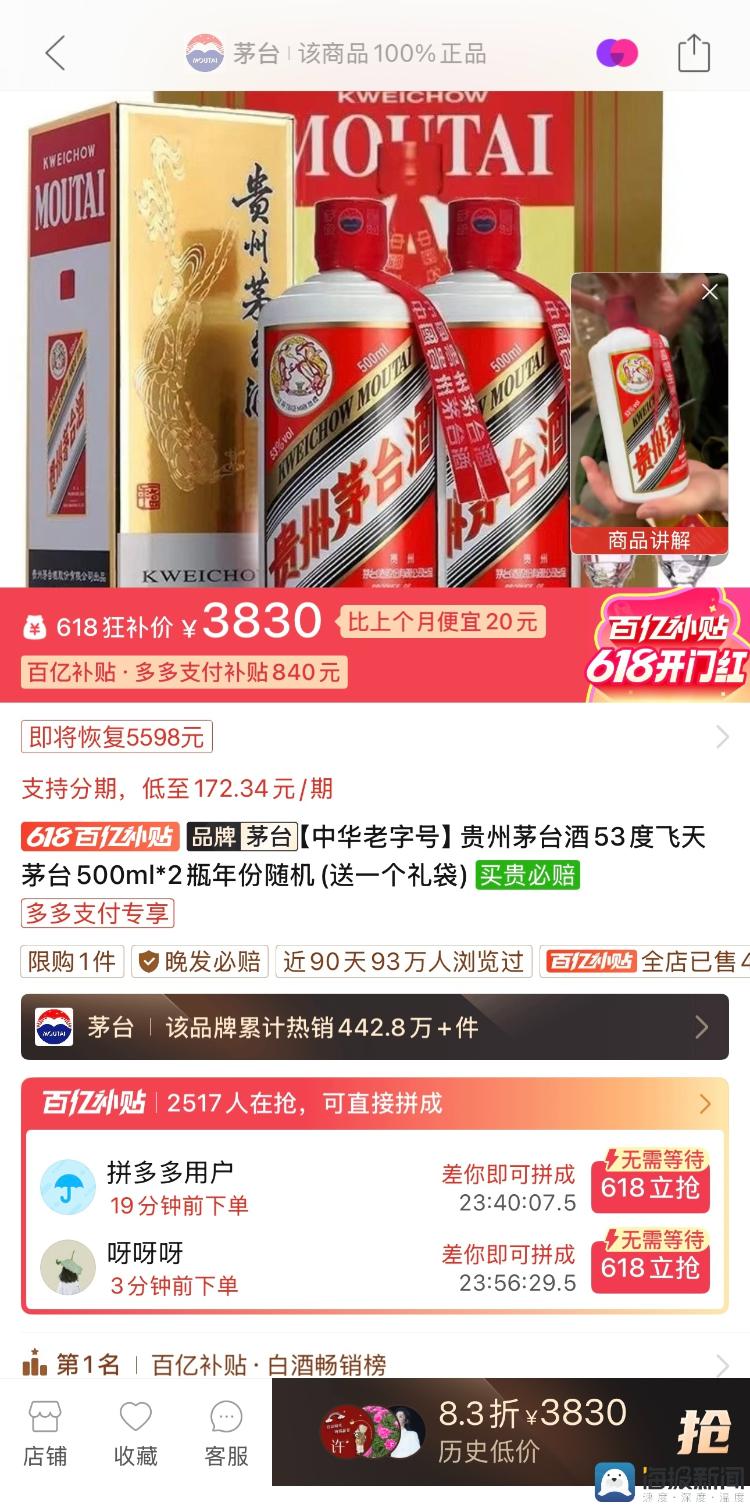Share this Moutai product
The image size is (750, 1508).
[x=693, y=53]
